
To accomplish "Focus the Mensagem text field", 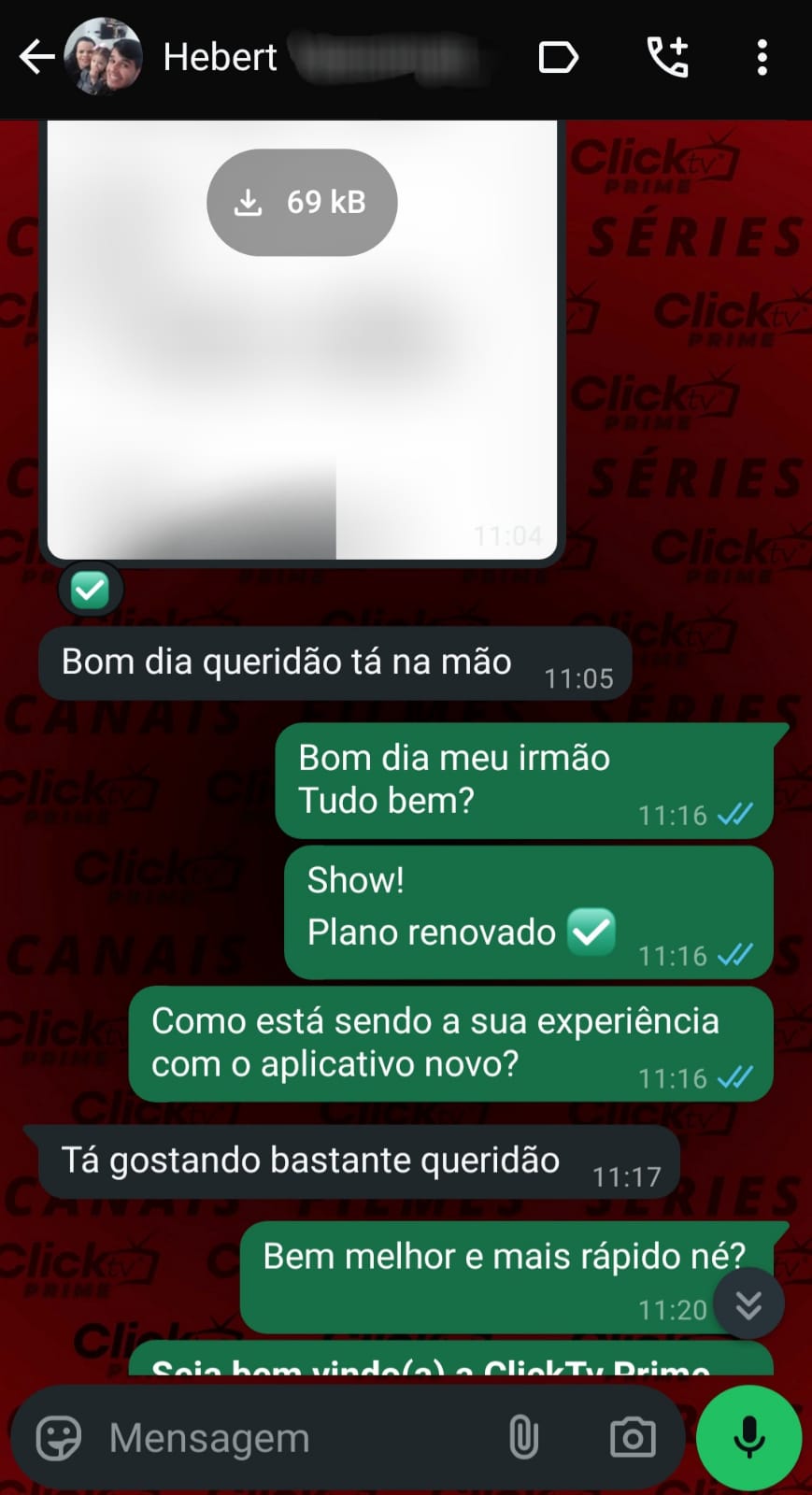I will click(x=280, y=1437).
